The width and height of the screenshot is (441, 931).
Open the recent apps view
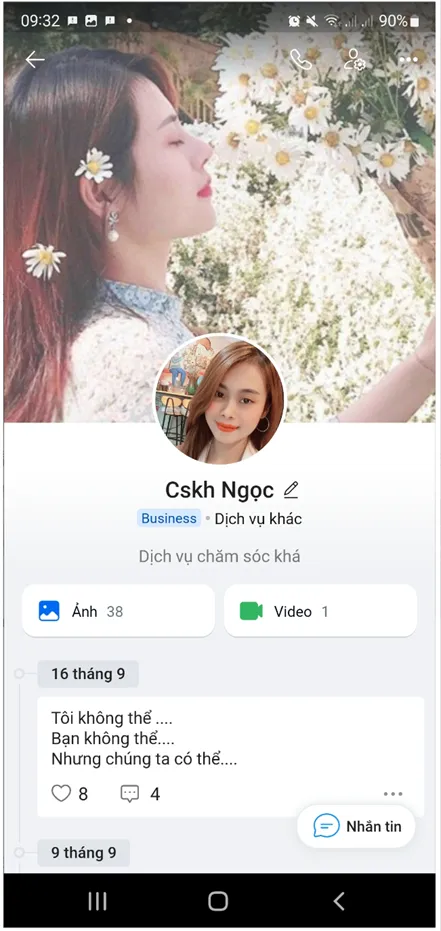pyautogui.click(x=97, y=901)
